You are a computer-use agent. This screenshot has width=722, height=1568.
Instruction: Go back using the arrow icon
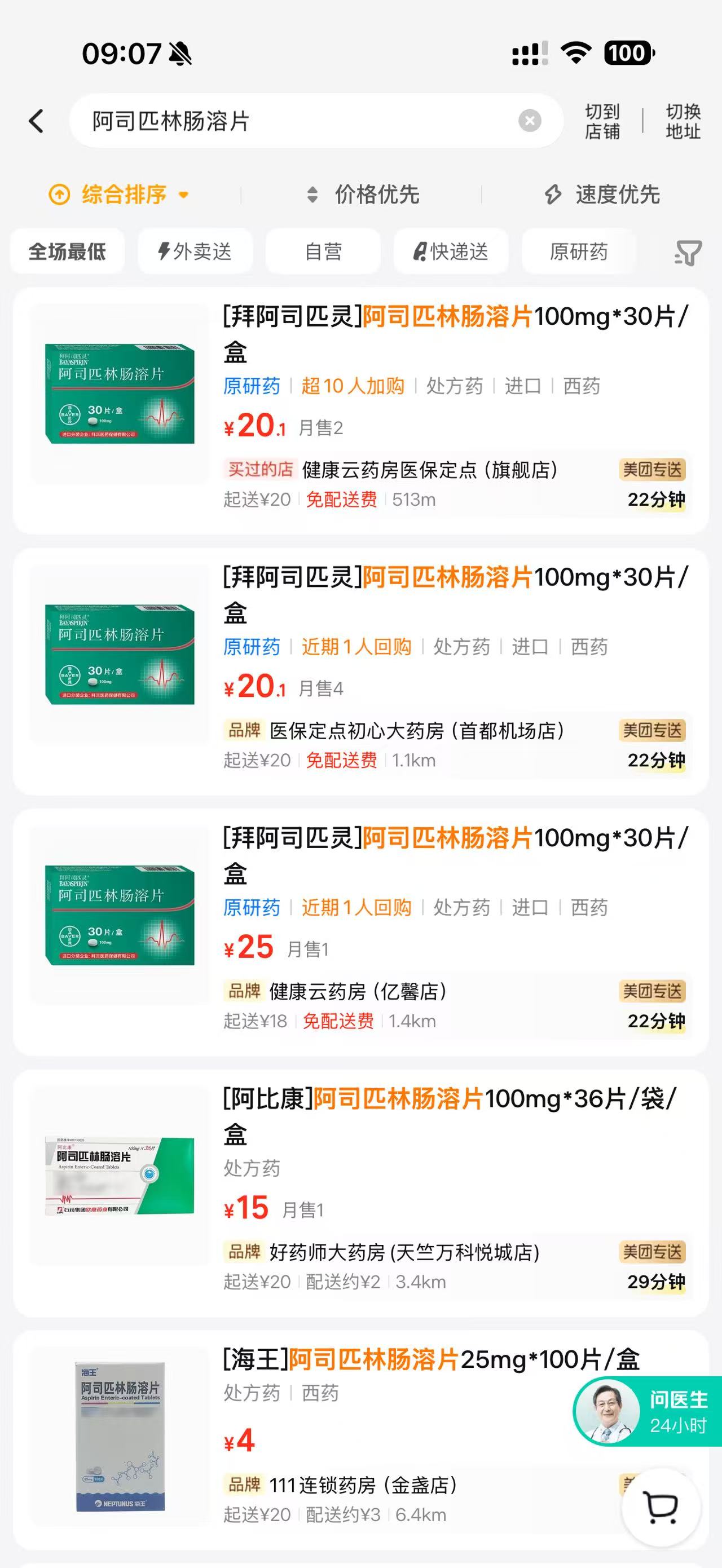pyautogui.click(x=37, y=121)
